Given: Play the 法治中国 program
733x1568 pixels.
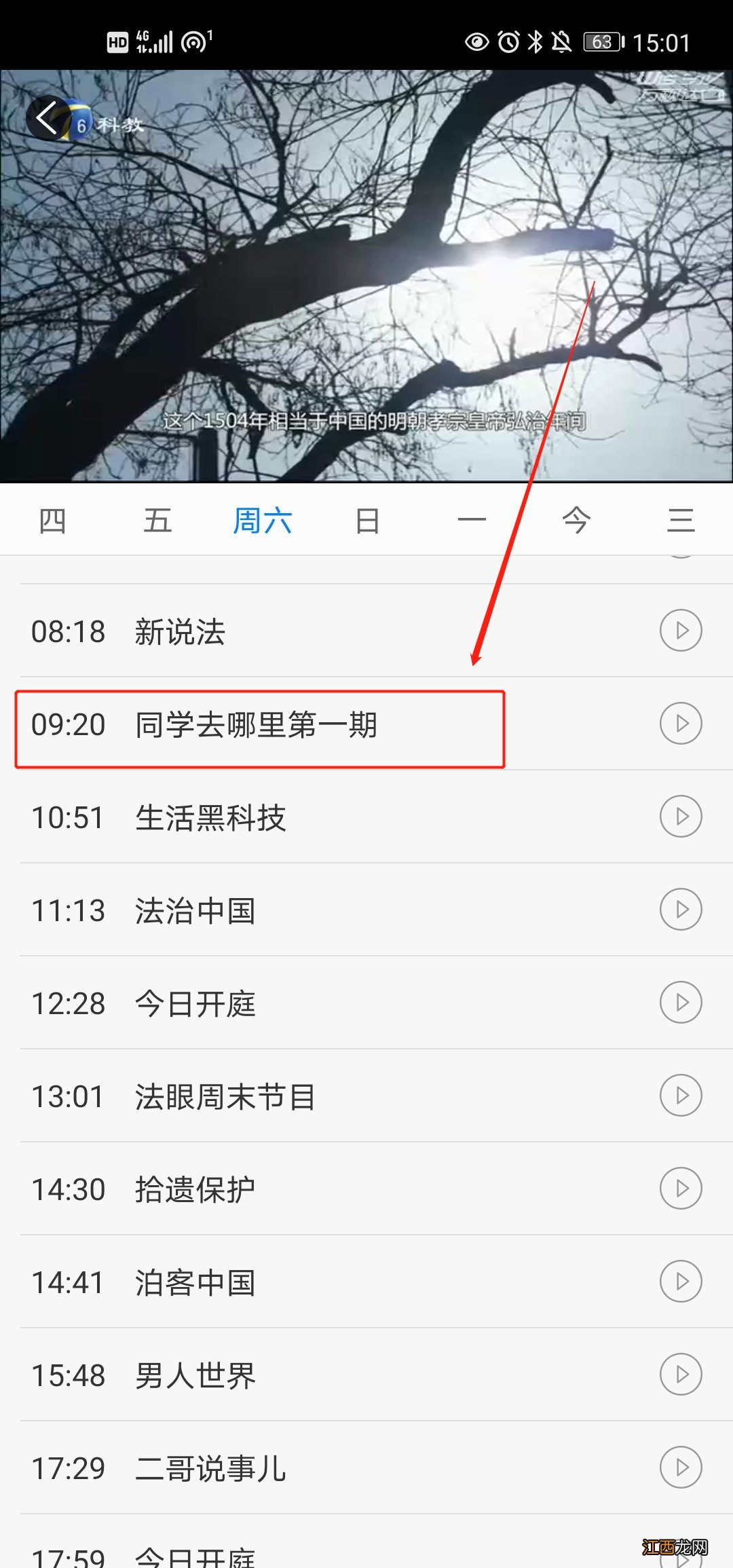Looking at the screenshot, I should click(x=681, y=910).
